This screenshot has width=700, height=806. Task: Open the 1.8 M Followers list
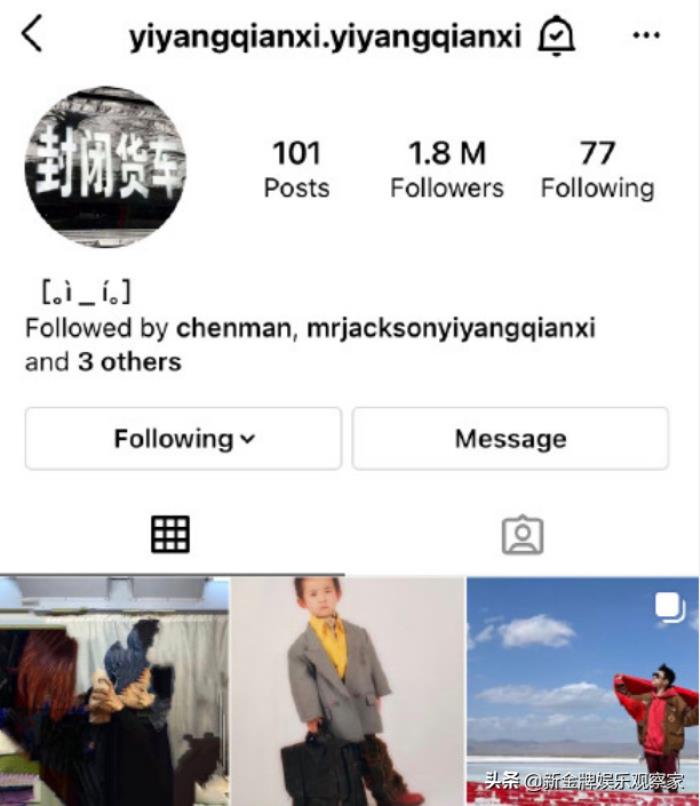[x=447, y=170]
